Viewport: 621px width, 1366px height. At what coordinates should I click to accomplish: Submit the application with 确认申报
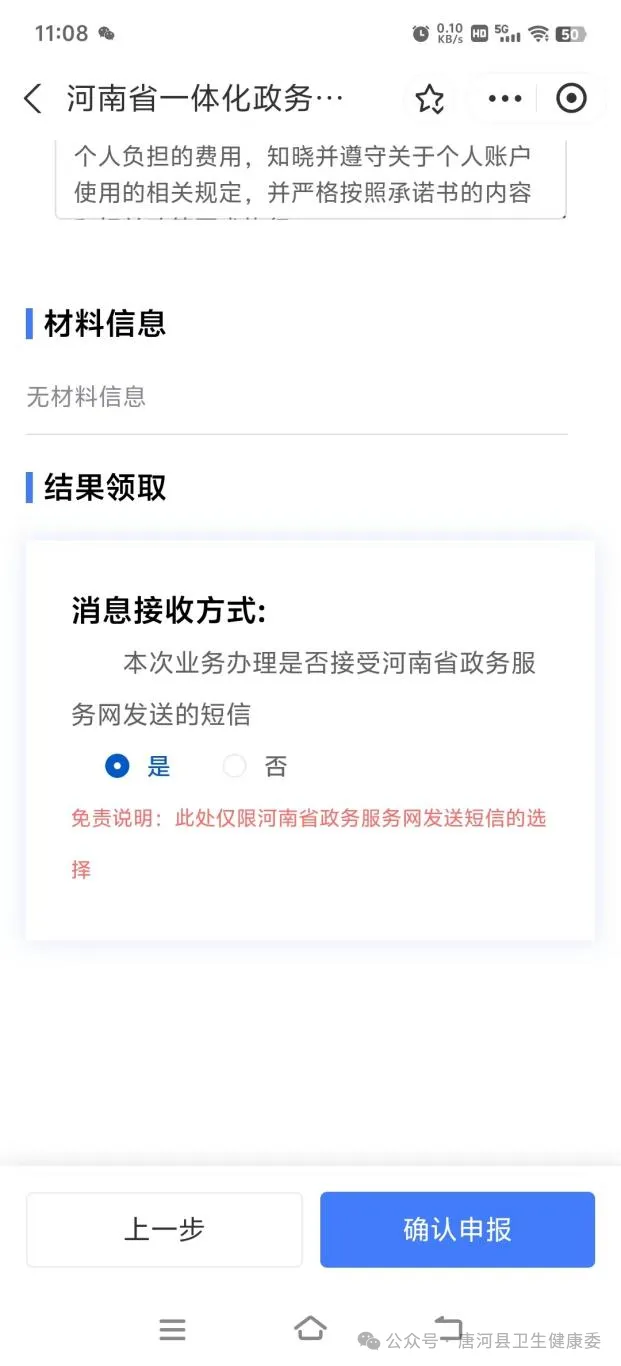457,1230
